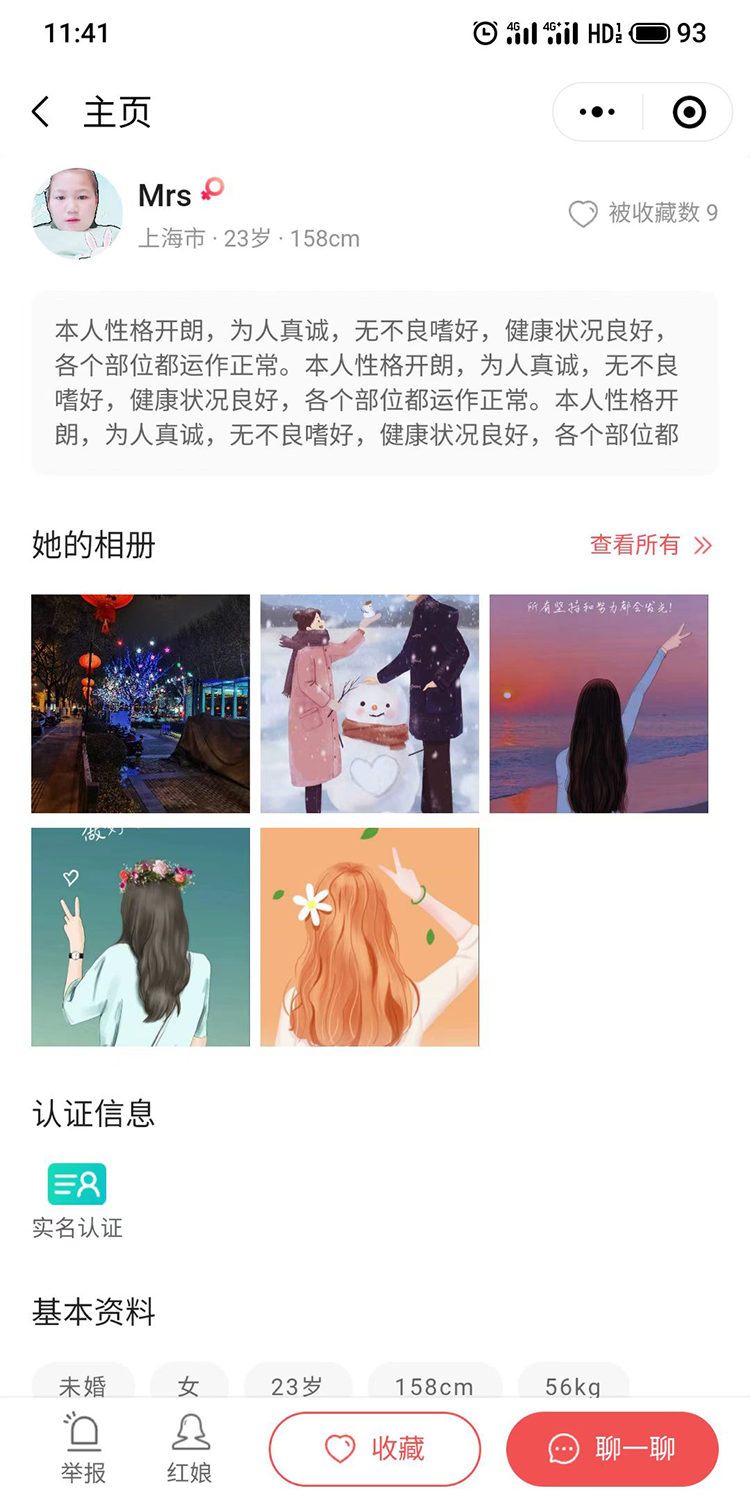Open the night street lantern photo

pos(141,704)
